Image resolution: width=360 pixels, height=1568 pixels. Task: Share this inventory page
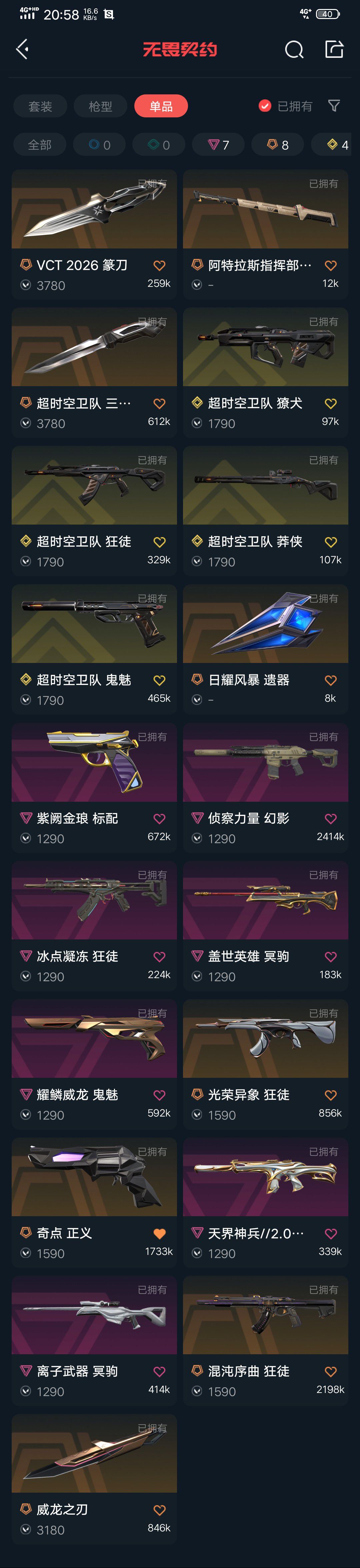pos(334,49)
